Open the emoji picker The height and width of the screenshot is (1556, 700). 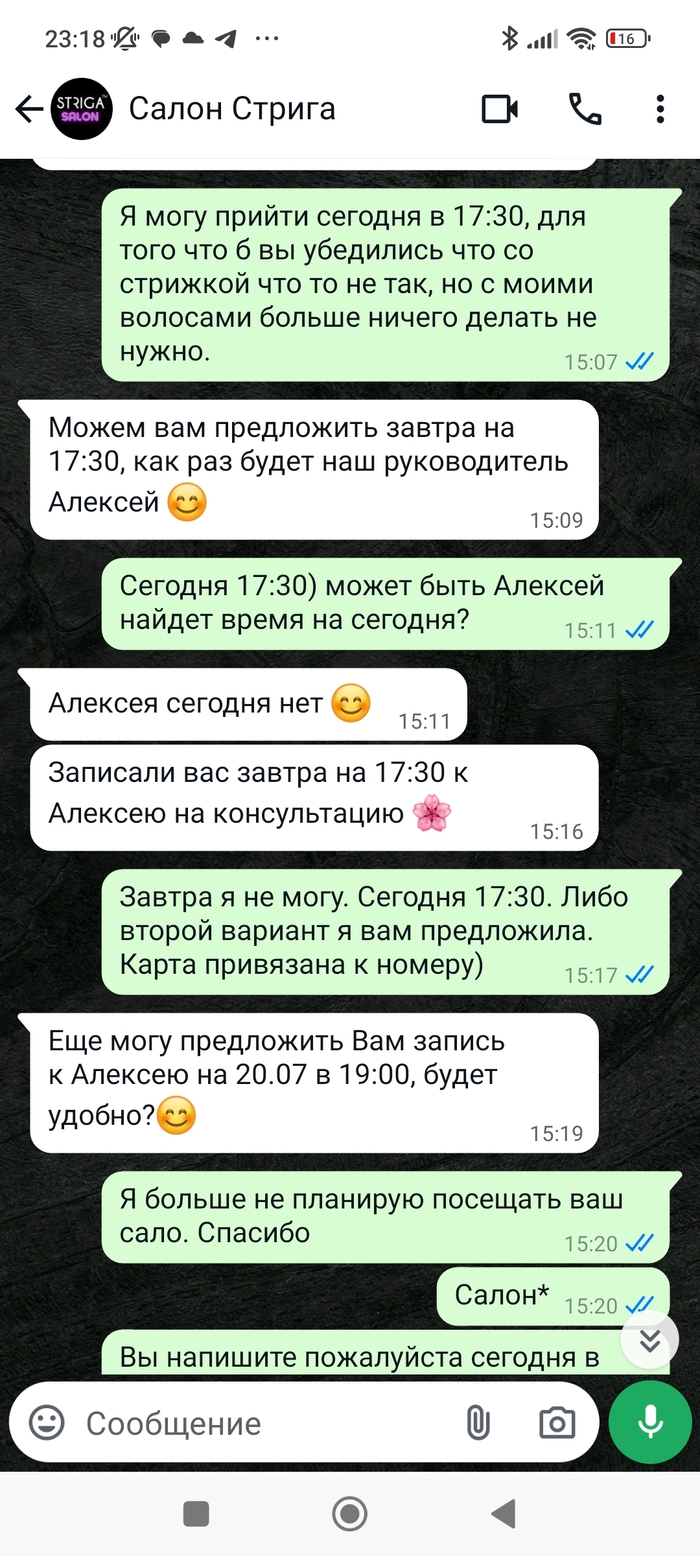(47, 1422)
